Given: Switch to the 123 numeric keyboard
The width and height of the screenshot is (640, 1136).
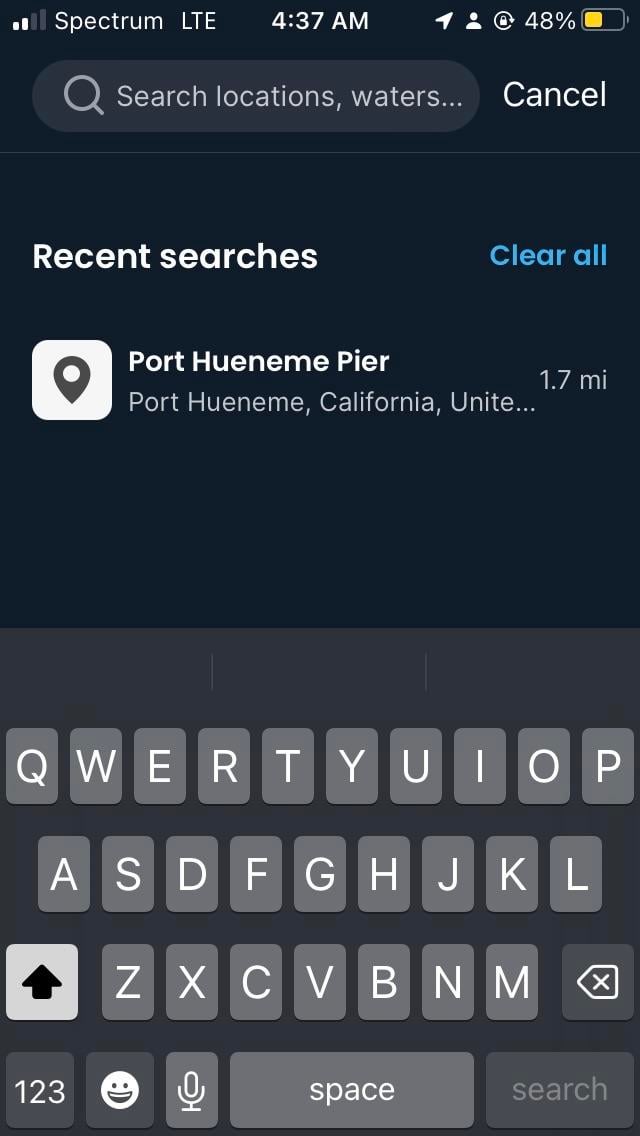Looking at the screenshot, I should coord(41,1090).
